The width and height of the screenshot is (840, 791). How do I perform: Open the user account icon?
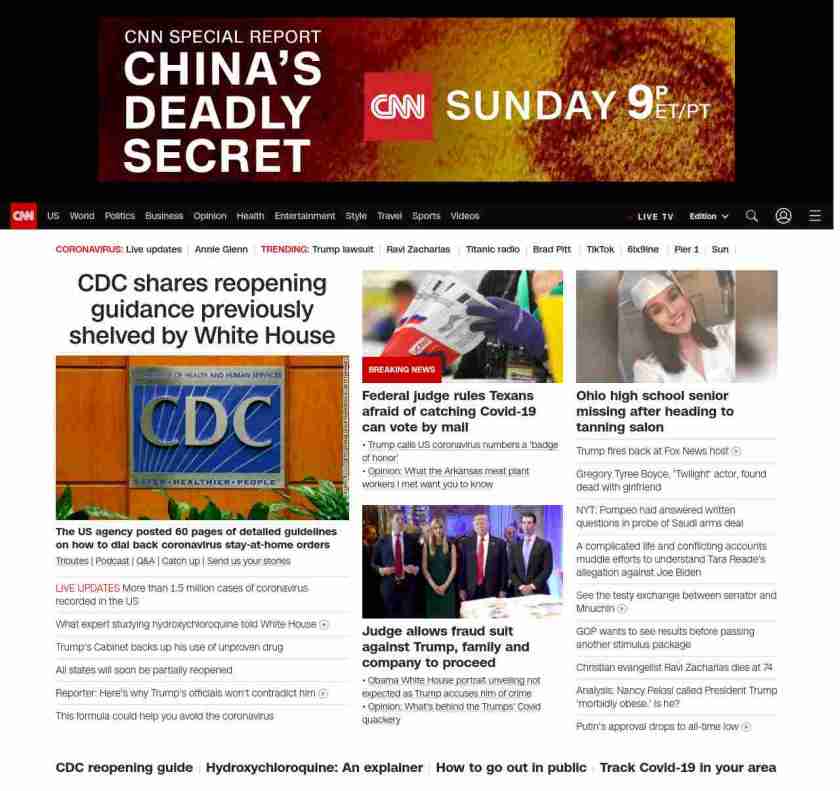pos(783,216)
